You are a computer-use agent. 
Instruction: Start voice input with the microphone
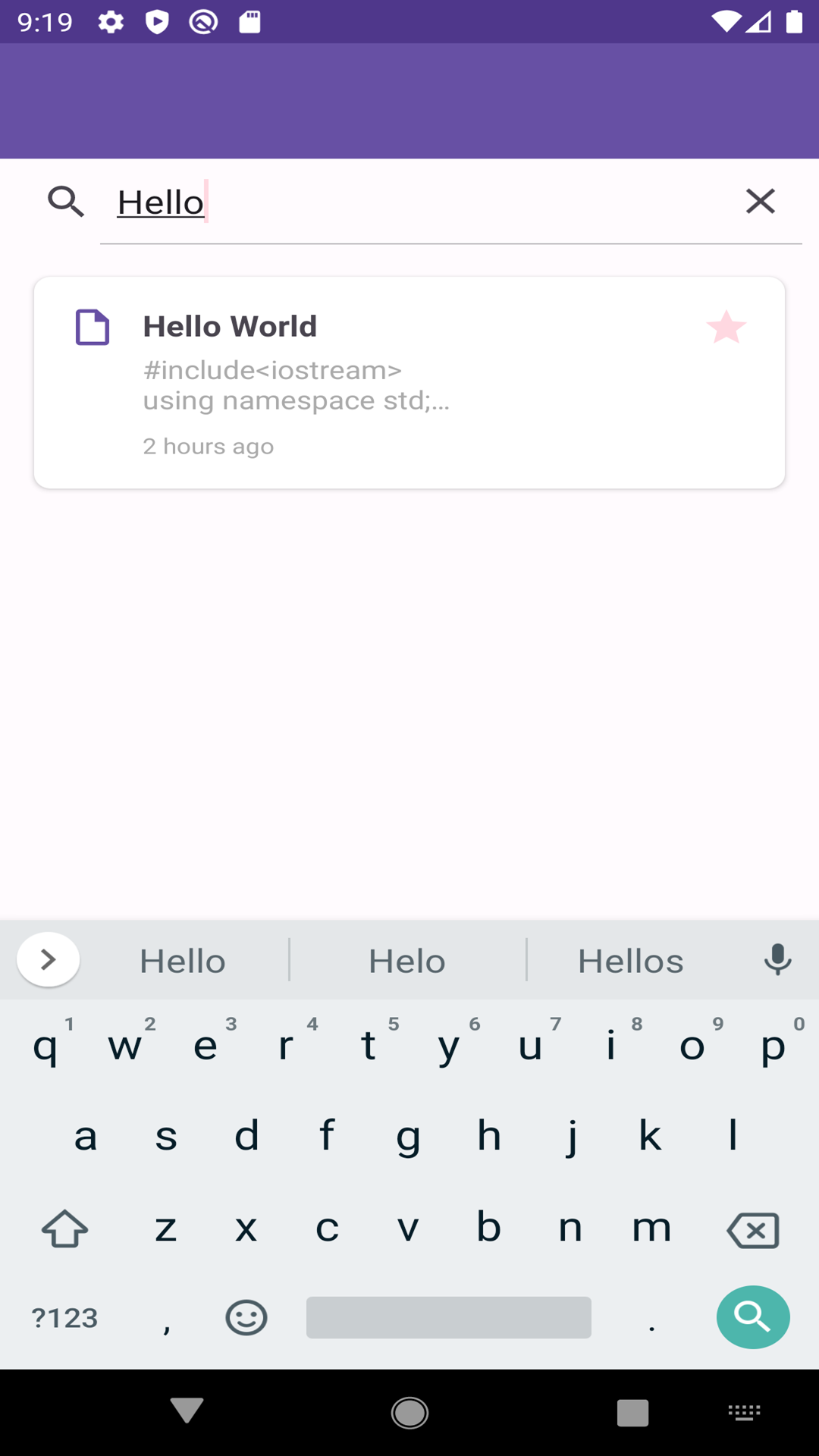[777, 960]
